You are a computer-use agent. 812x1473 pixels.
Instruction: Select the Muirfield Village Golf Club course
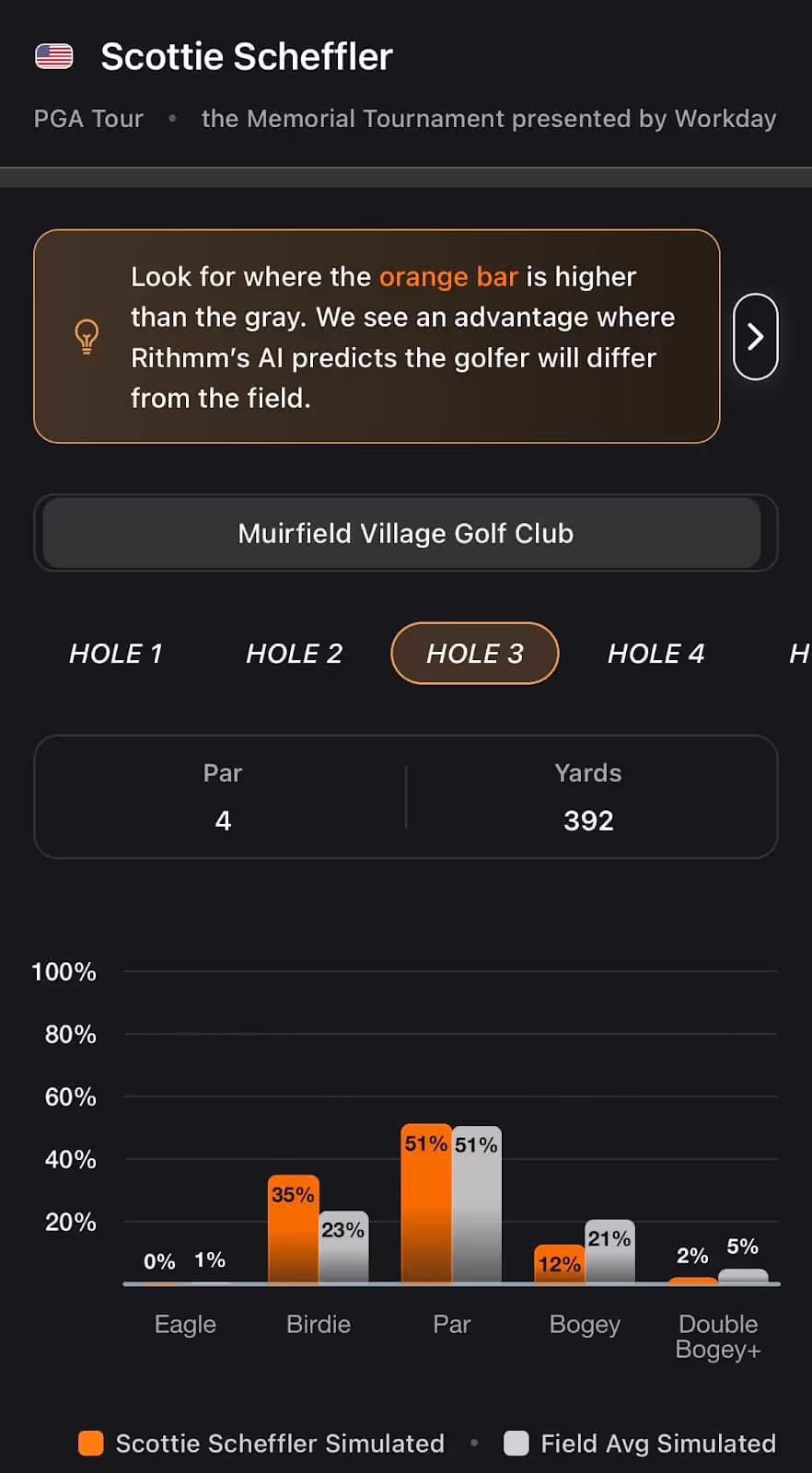405,533
